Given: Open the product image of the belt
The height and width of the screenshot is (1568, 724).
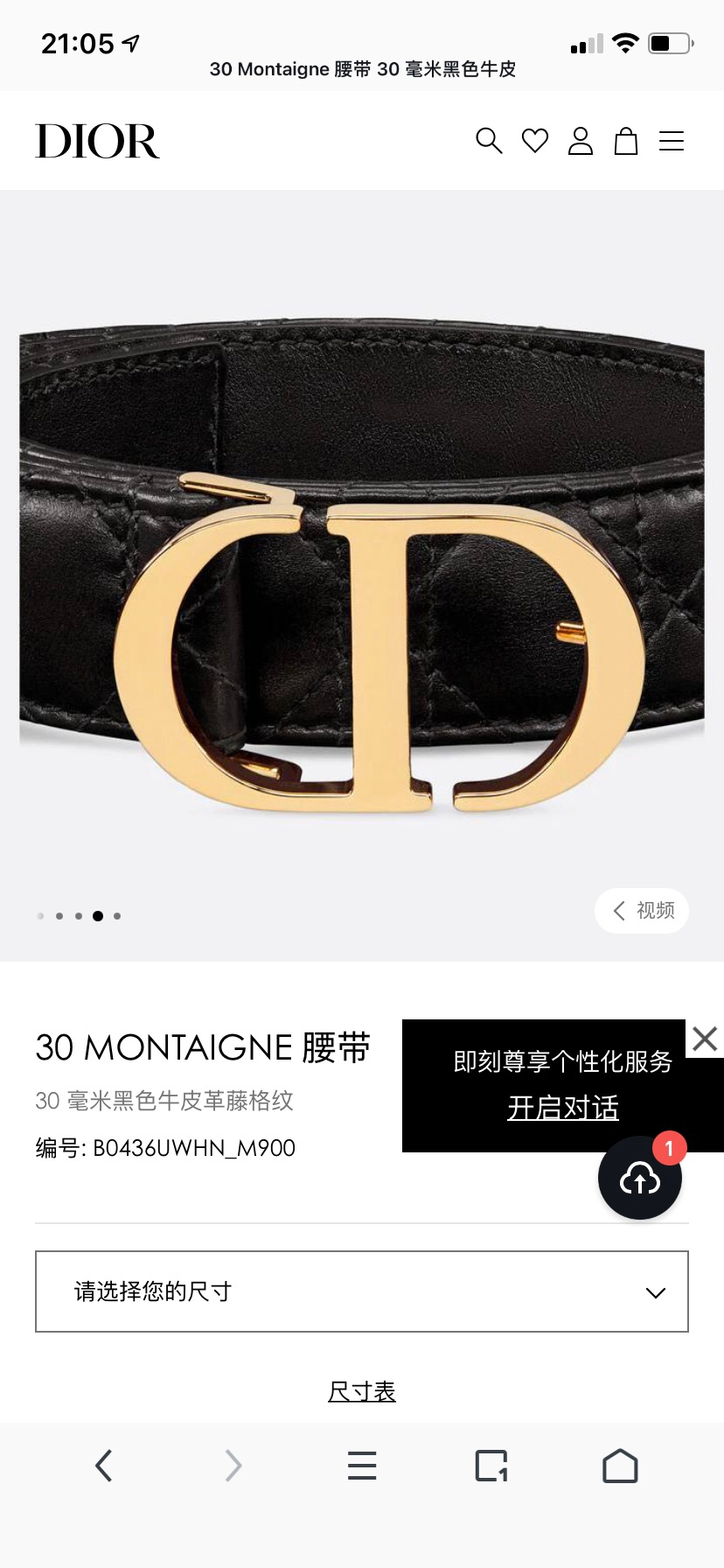Looking at the screenshot, I should point(362,575).
